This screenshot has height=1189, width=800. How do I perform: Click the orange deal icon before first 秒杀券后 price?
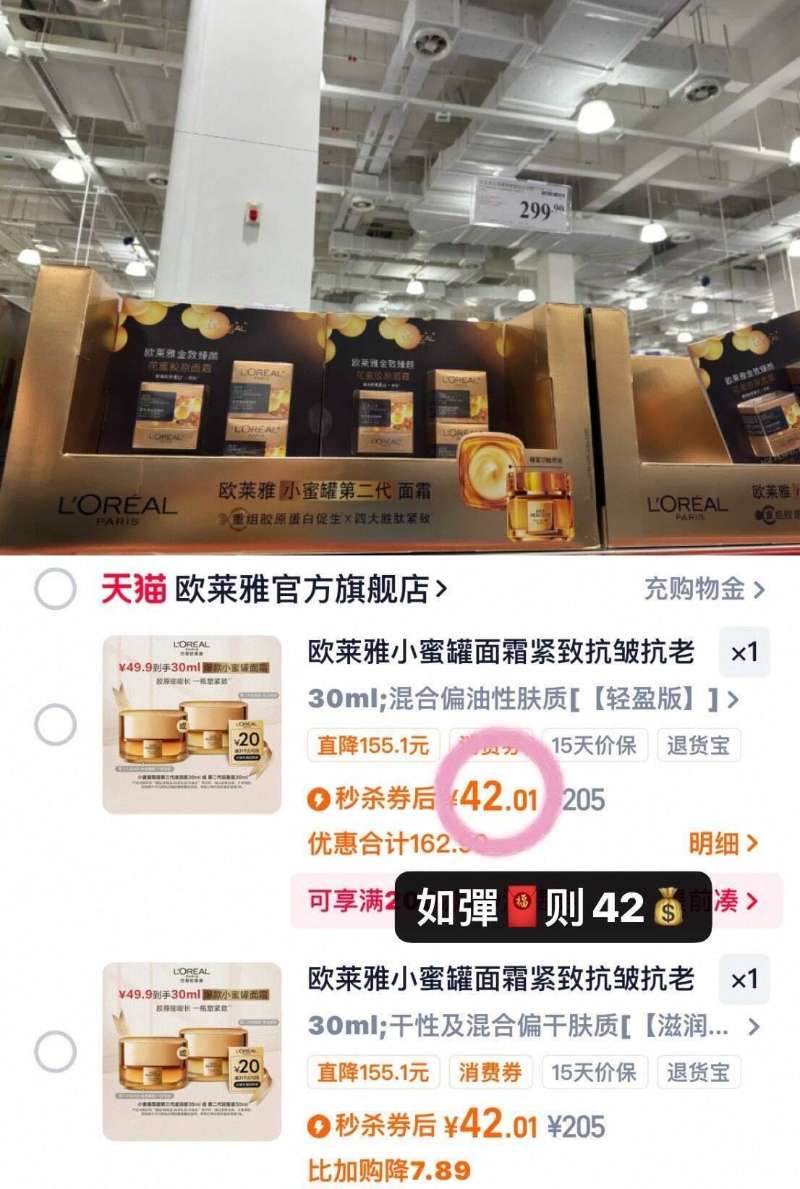(x=319, y=798)
